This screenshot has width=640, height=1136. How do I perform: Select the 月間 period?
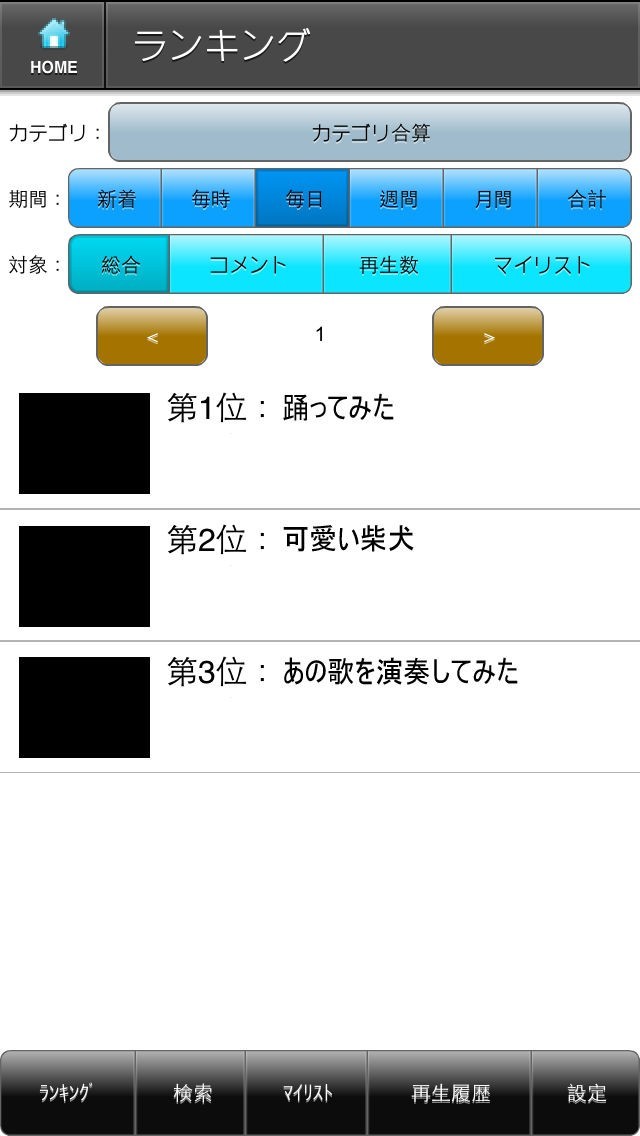coord(491,199)
